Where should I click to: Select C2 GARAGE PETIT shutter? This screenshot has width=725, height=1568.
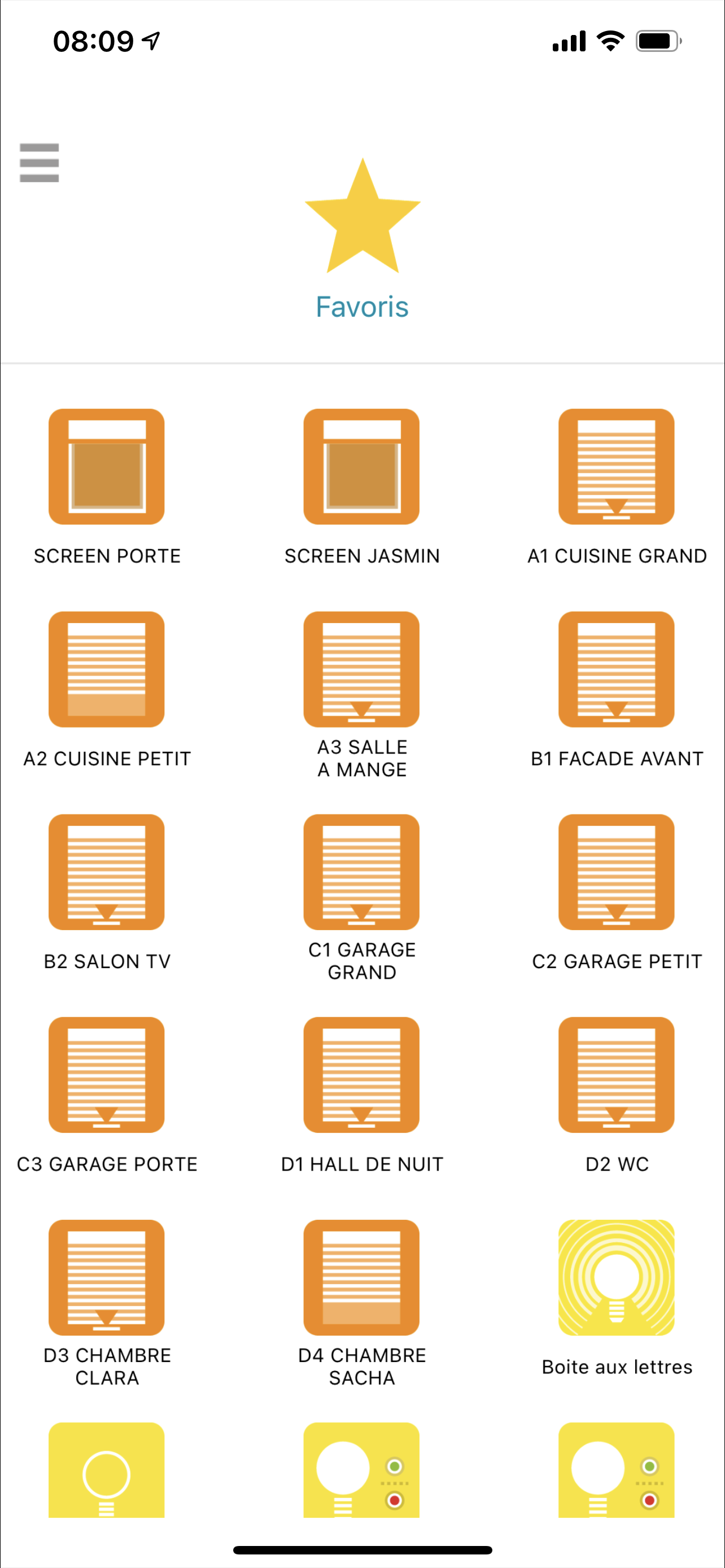(x=616, y=871)
